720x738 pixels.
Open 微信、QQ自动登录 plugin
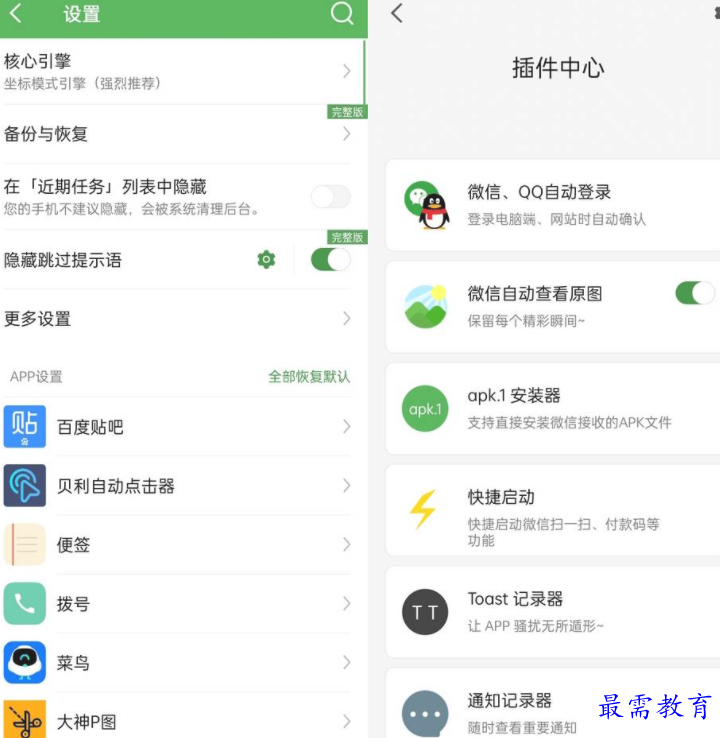click(555, 205)
